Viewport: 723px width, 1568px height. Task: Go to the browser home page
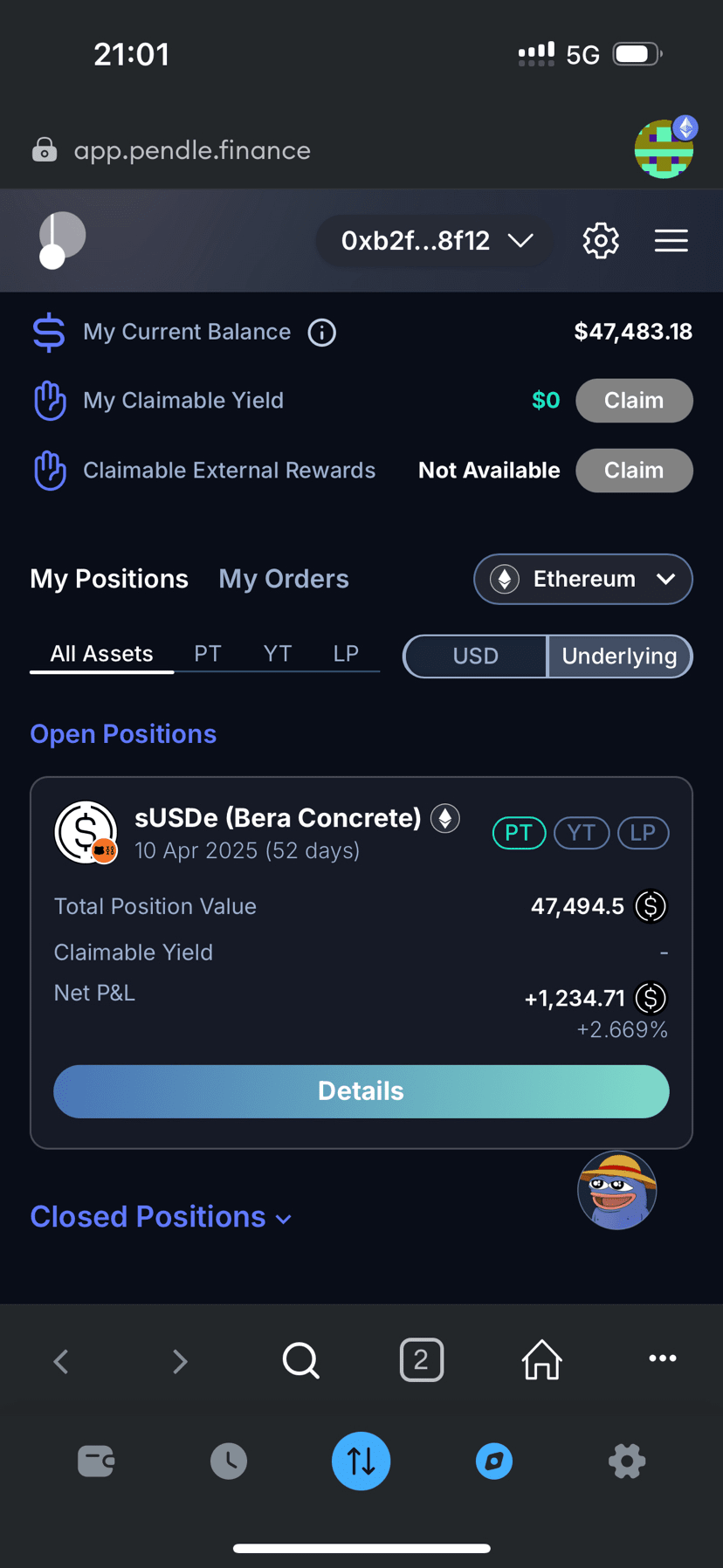coord(541,1360)
